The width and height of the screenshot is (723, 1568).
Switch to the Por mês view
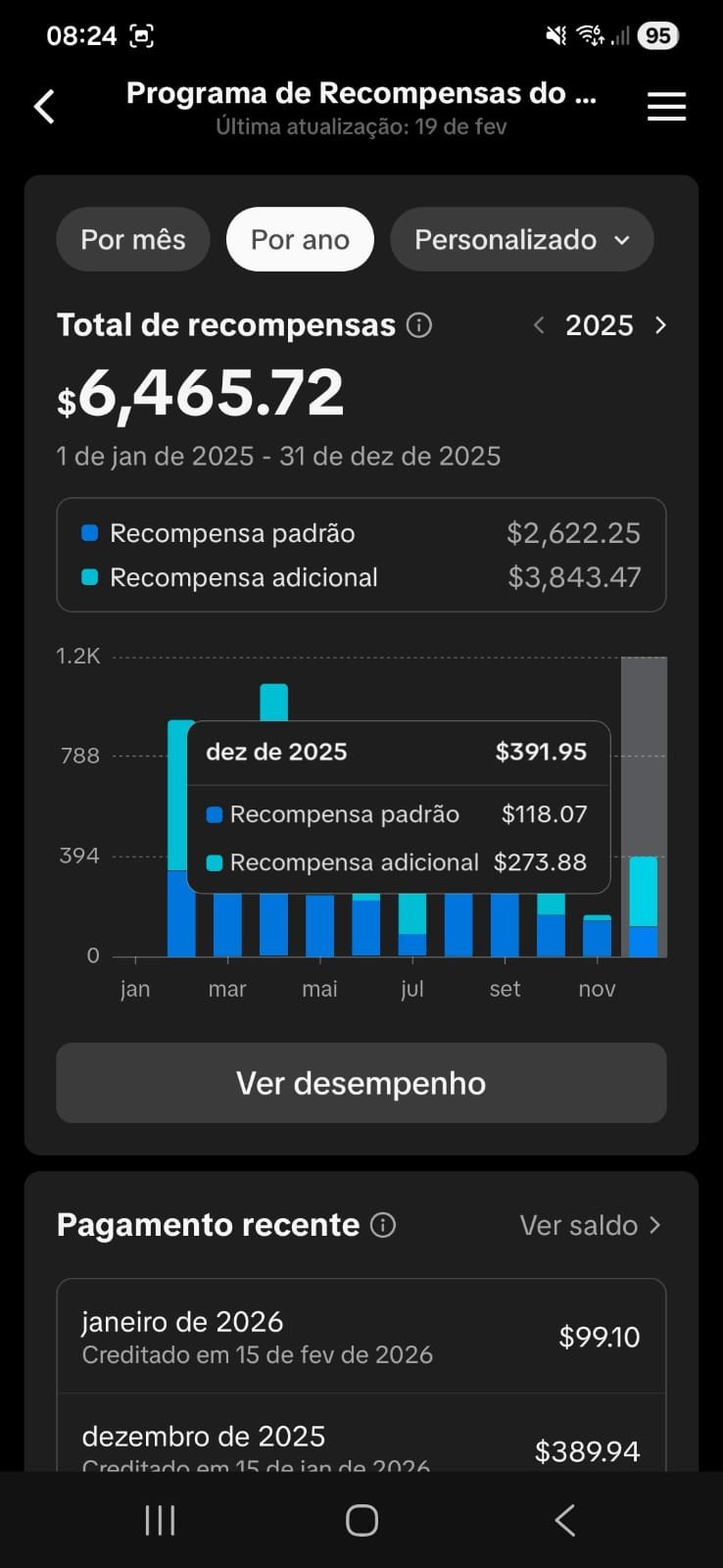pos(133,240)
